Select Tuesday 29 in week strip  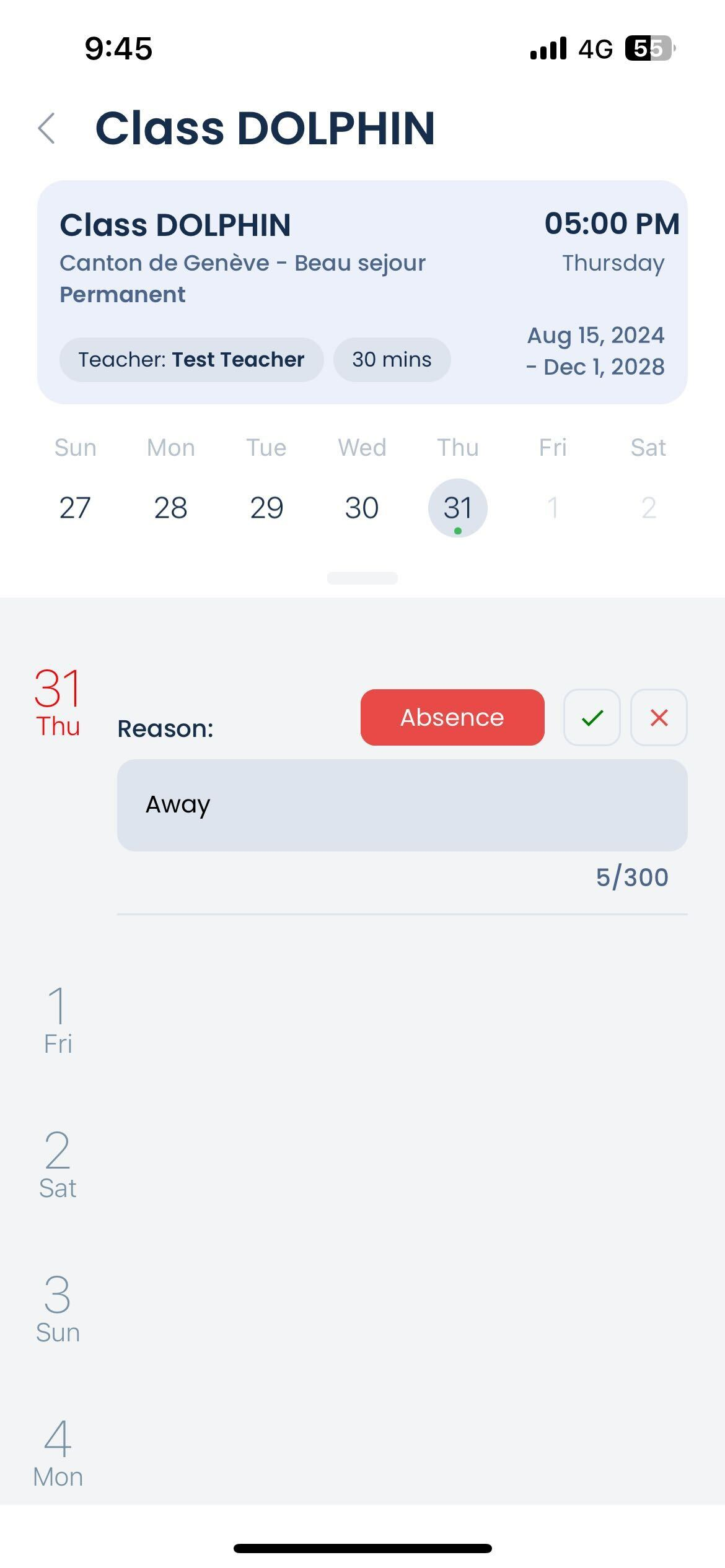coord(266,508)
